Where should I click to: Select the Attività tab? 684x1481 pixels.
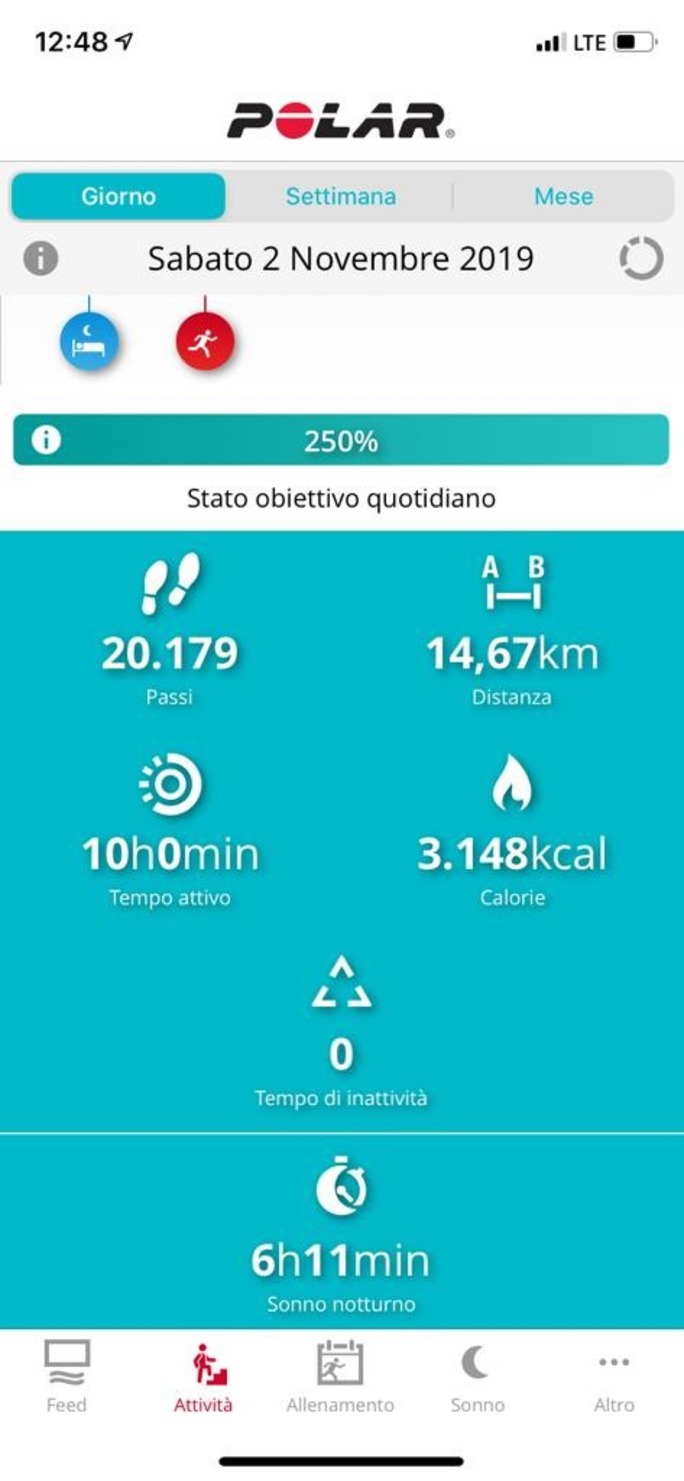click(x=203, y=1377)
